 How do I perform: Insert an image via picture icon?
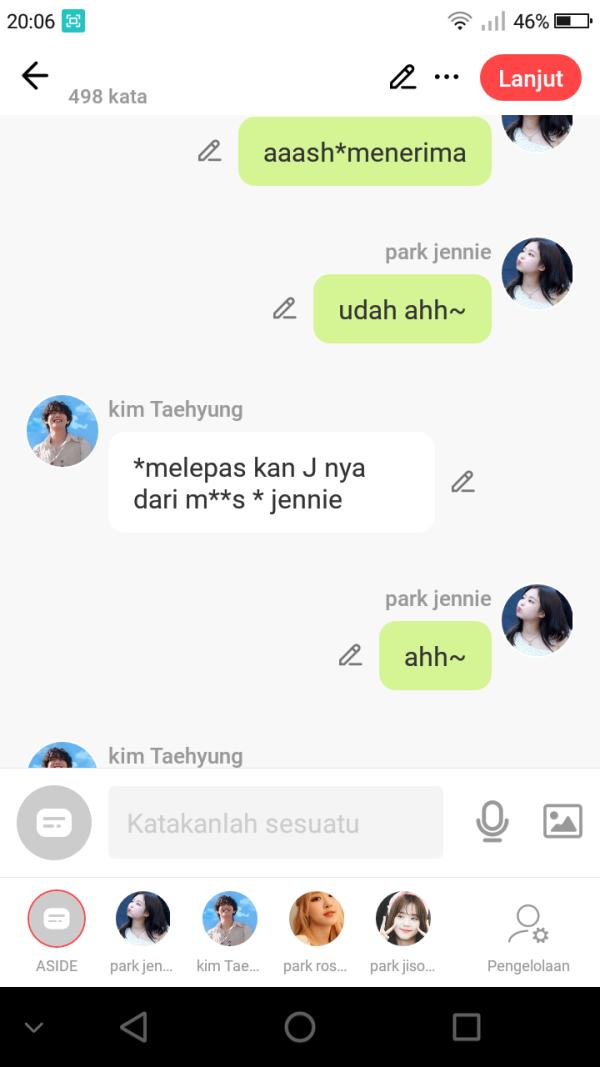click(x=562, y=821)
